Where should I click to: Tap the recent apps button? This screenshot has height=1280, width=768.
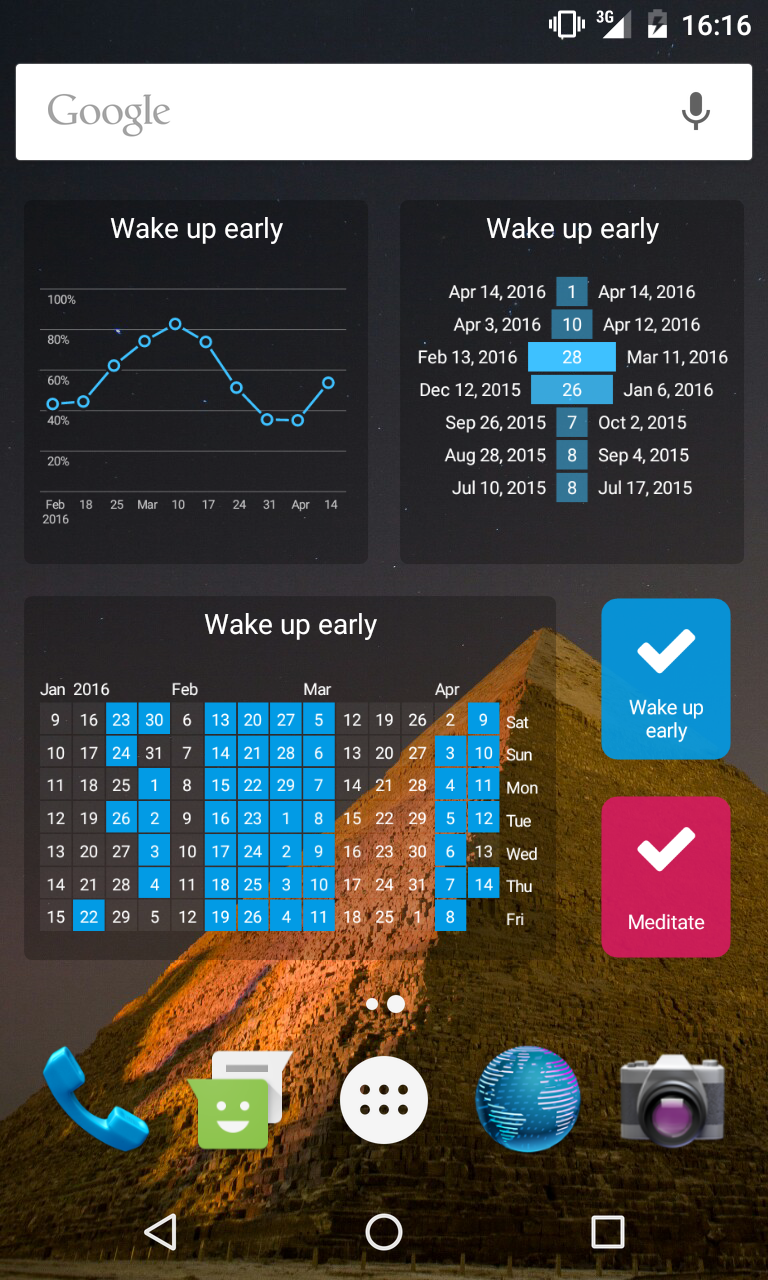607,1232
